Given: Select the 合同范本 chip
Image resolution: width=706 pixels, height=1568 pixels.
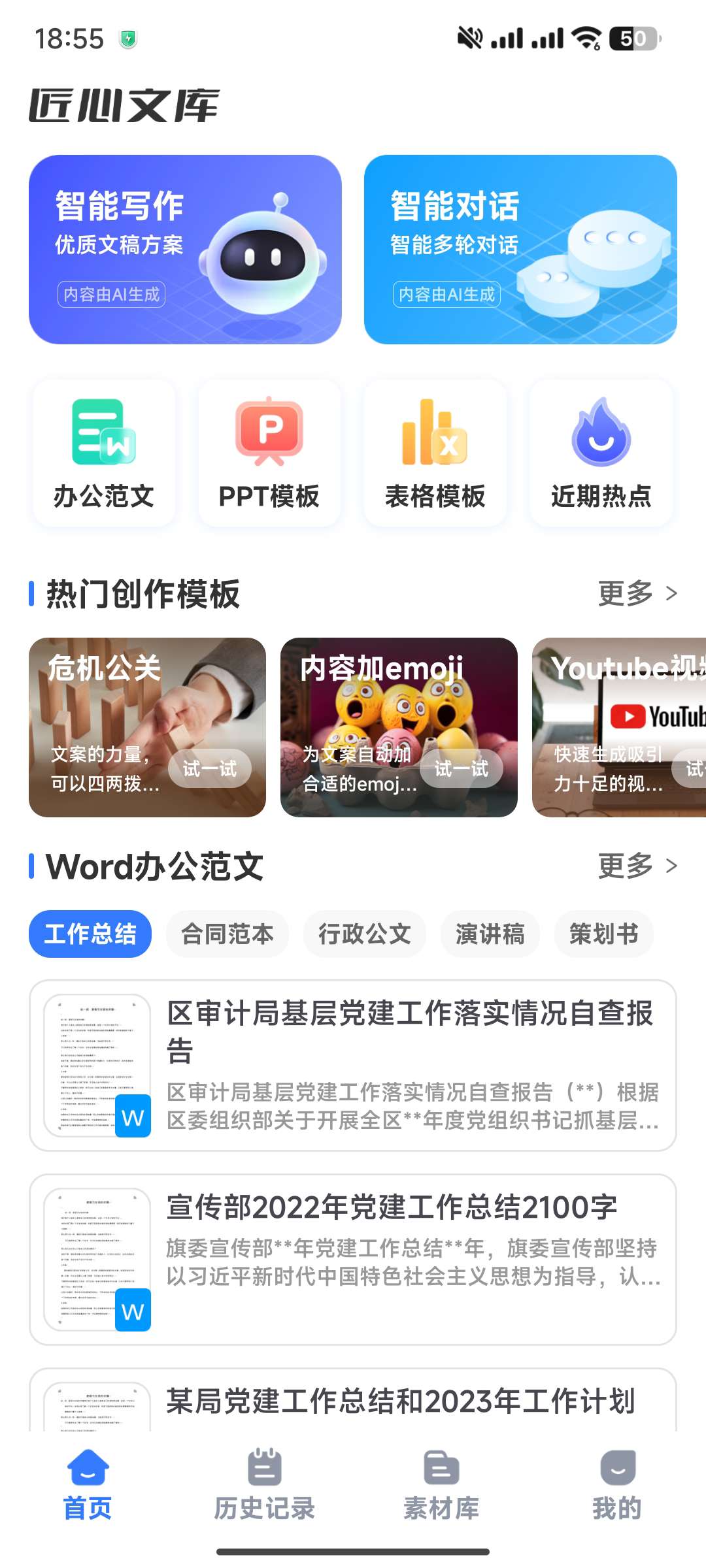Looking at the screenshot, I should [x=227, y=934].
